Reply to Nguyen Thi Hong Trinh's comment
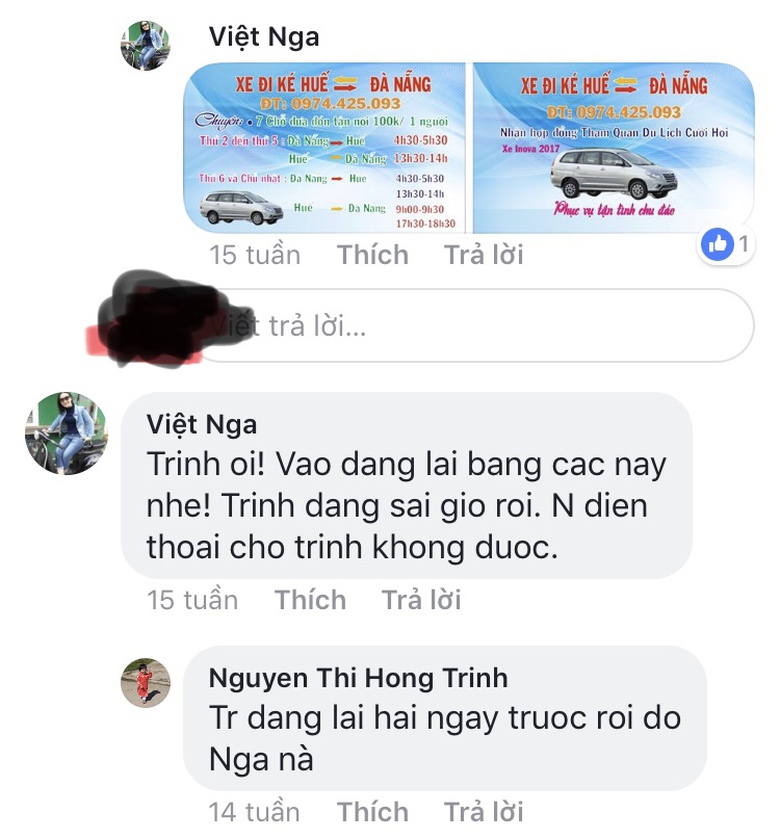 click(x=484, y=811)
